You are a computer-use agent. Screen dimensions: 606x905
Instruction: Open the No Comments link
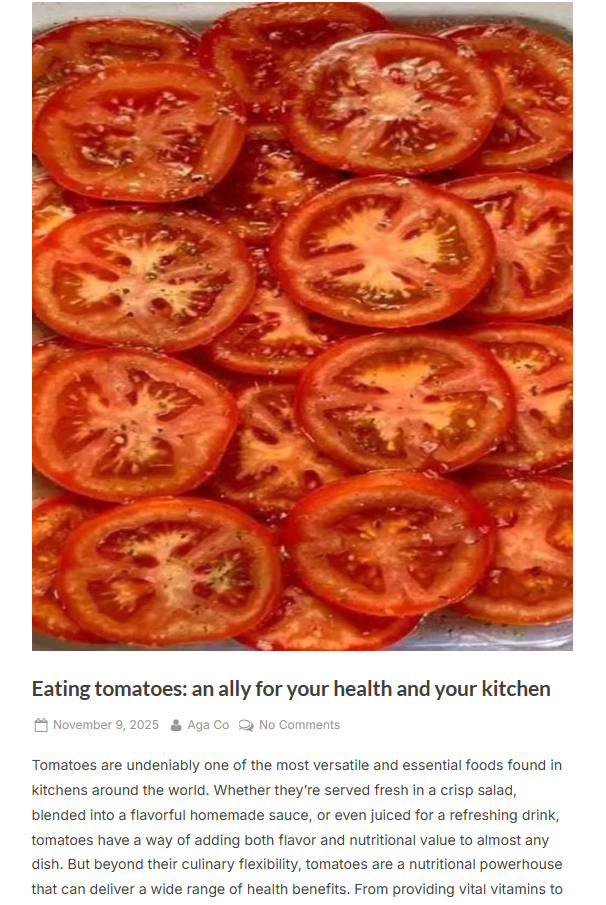coord(299,725)
